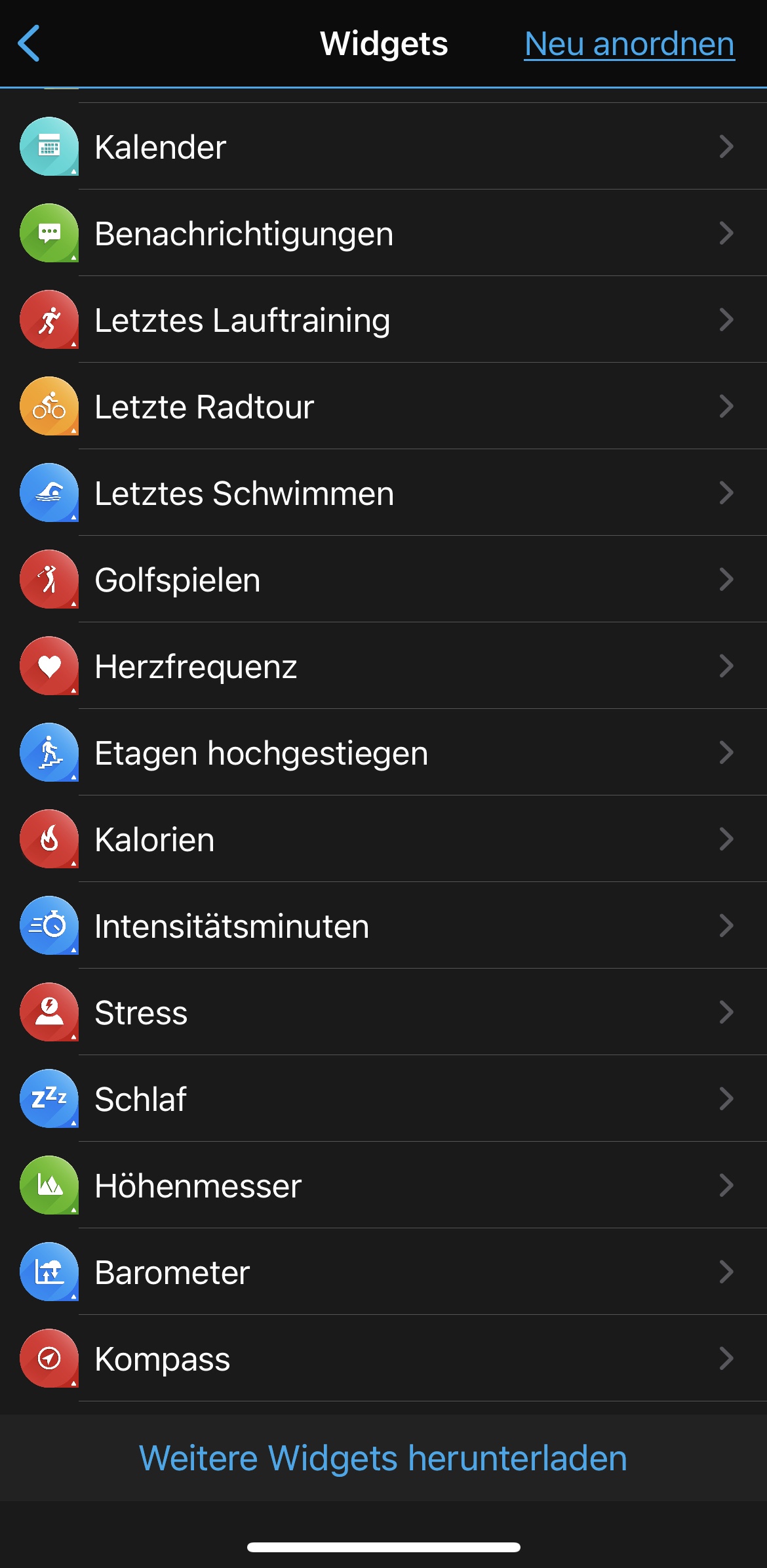
Task: Select Letztes Lauftraining widget
Action: [x=383, y=320]
